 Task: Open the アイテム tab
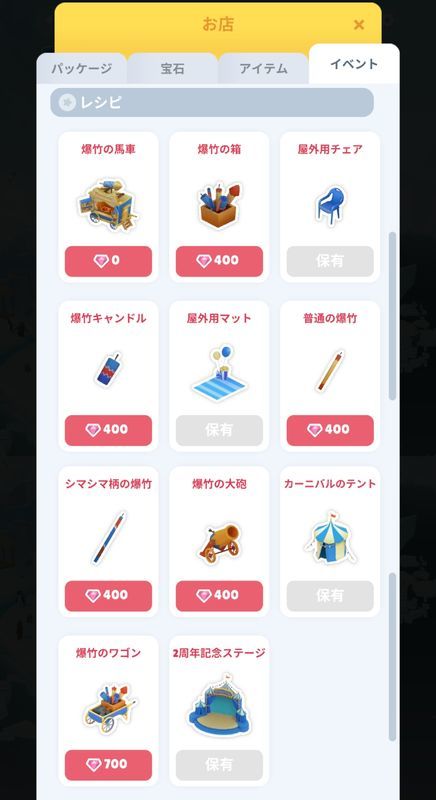tap(264, 68)
